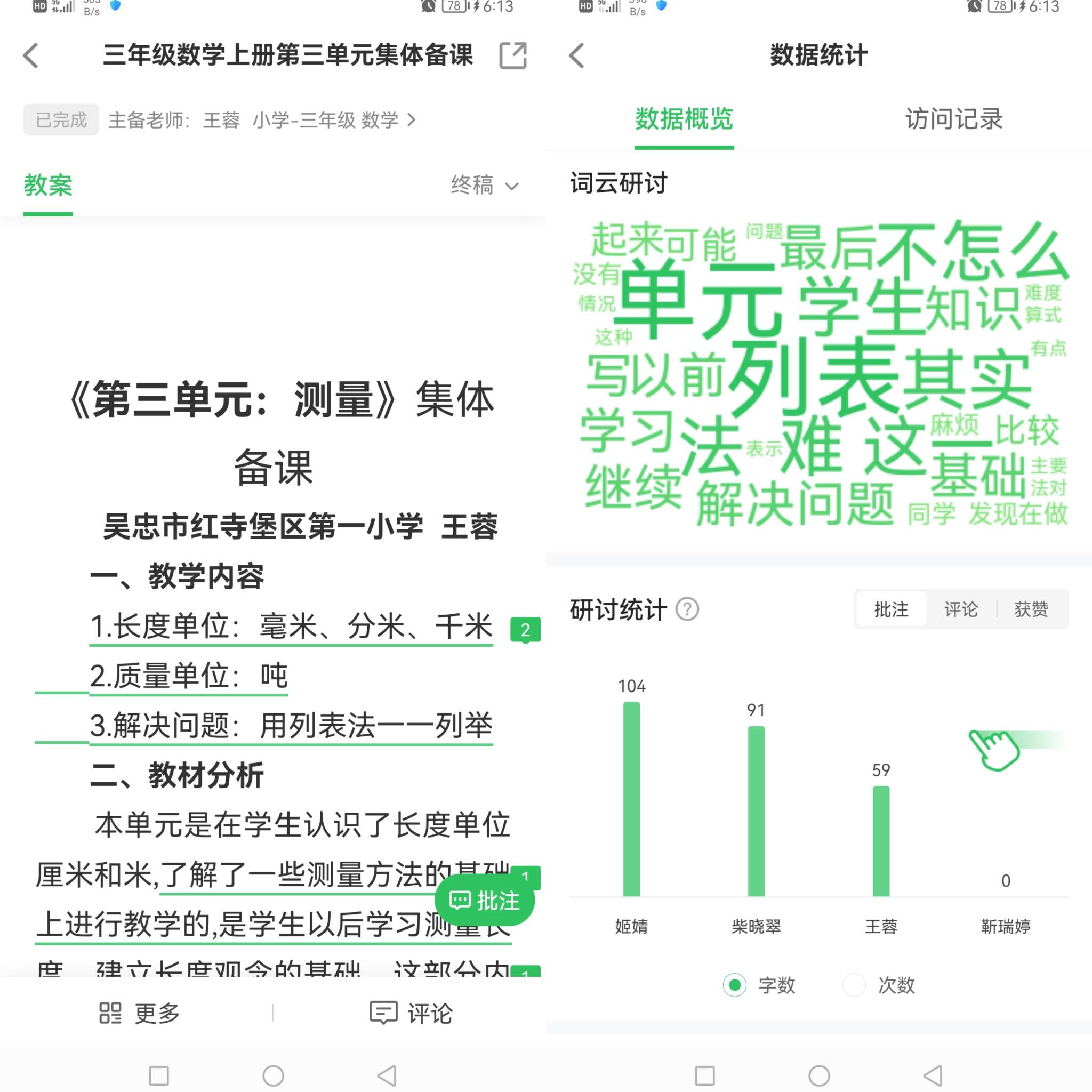Tap the share icon beside the lesson title
This screenshot has height=1092, width=1092.
[512, 55]
